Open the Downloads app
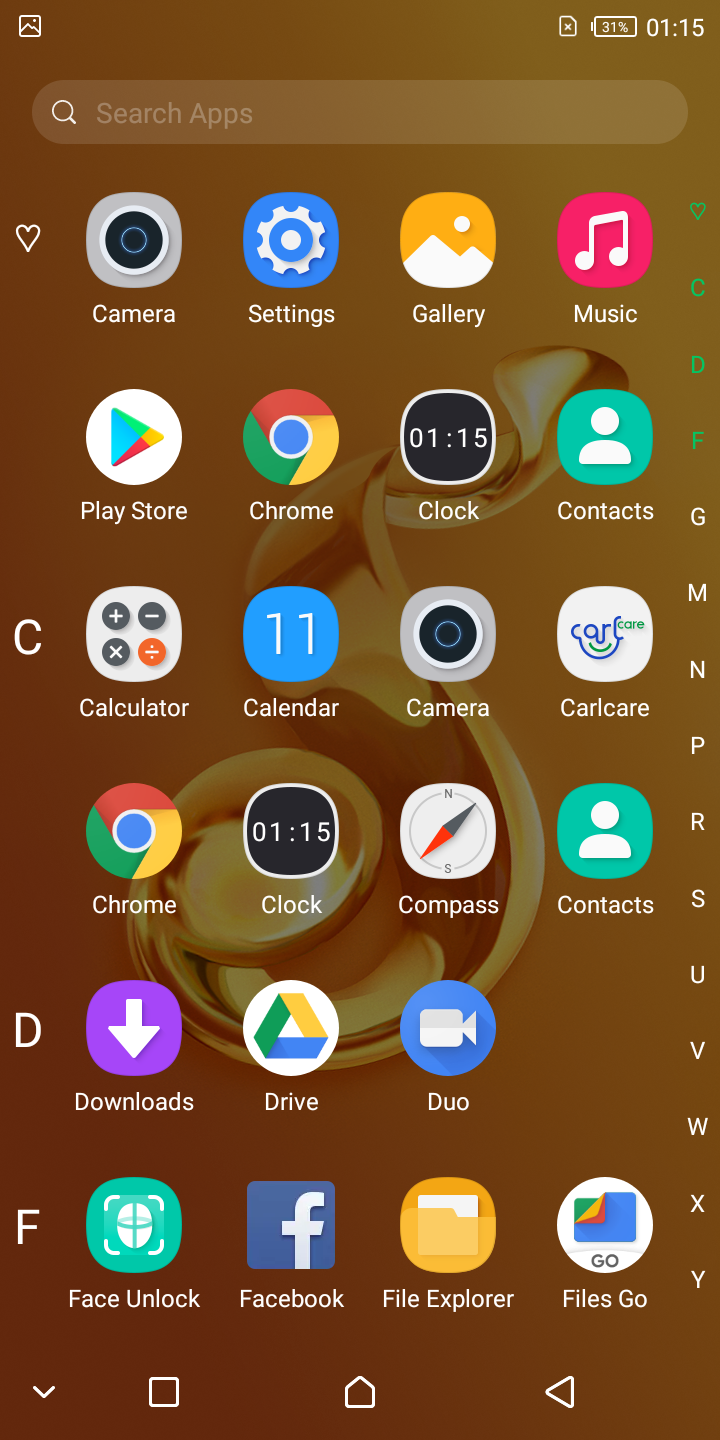 [134, 1029]
